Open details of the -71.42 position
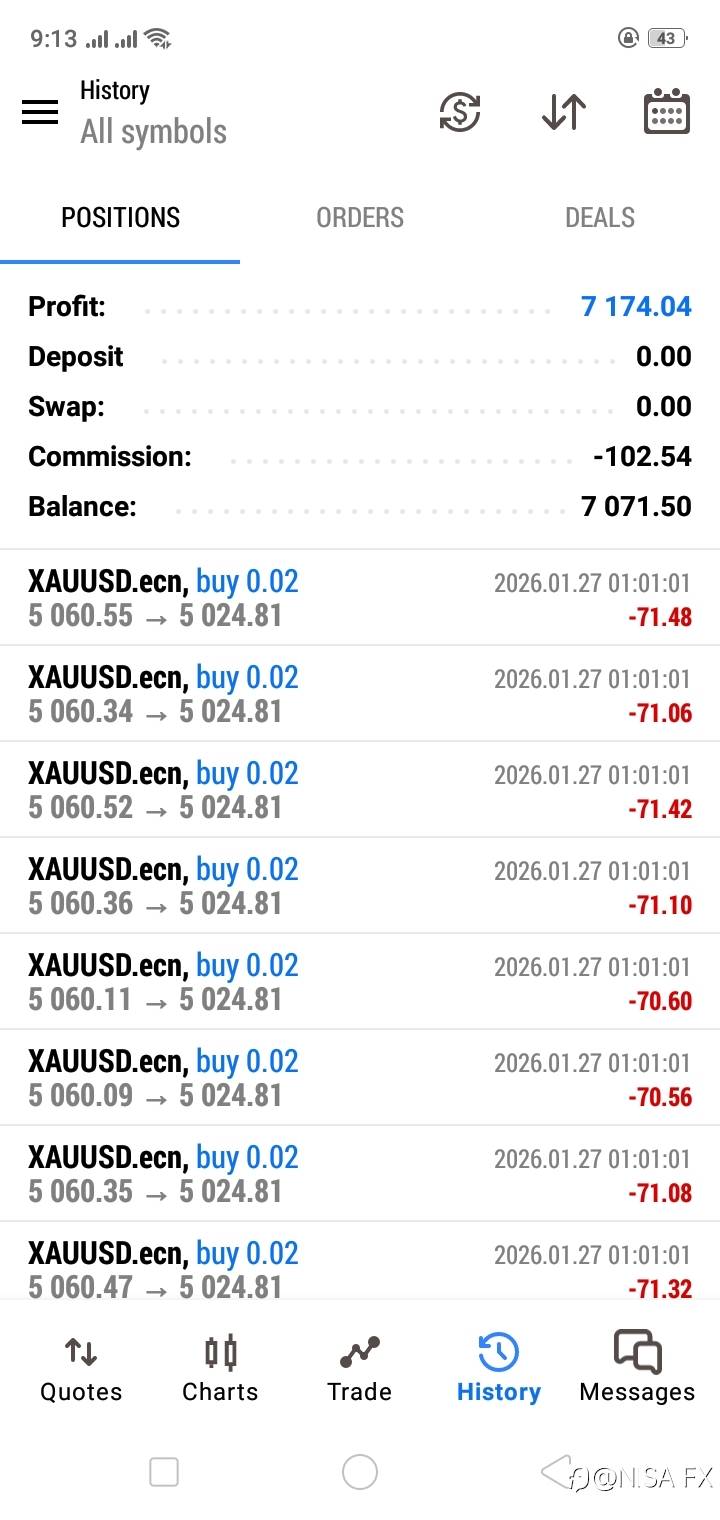720x1520 pixels. click(360, 790)
